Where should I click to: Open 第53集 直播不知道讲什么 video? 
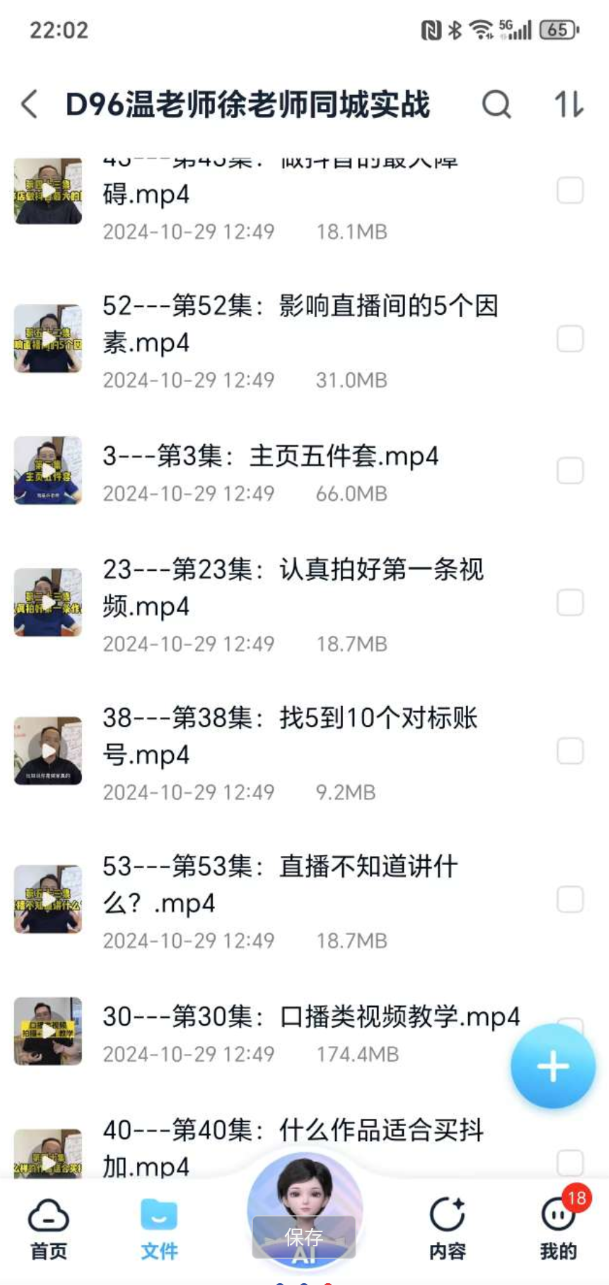pos(280,884)
